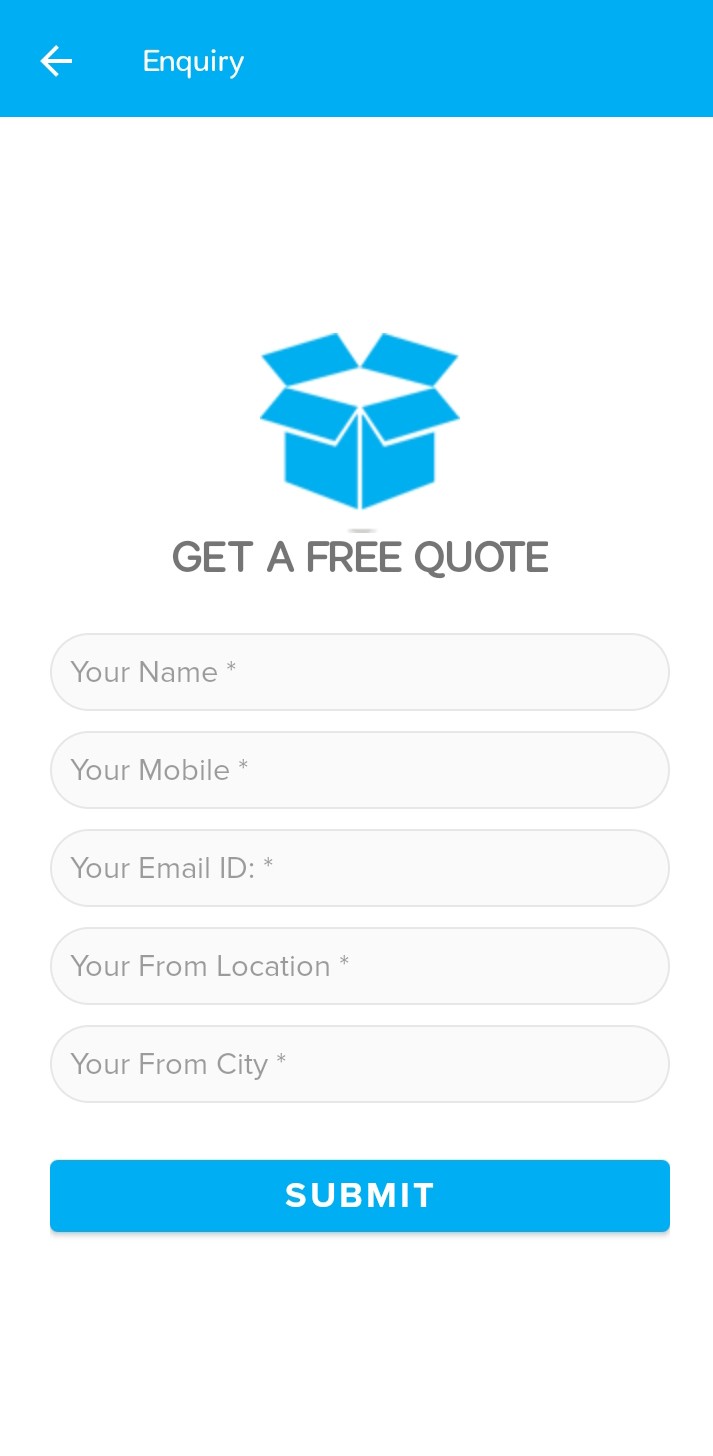Tap the Your From Location field
This screenshot has height=1456, width=713.
click(x=359, y=966)
